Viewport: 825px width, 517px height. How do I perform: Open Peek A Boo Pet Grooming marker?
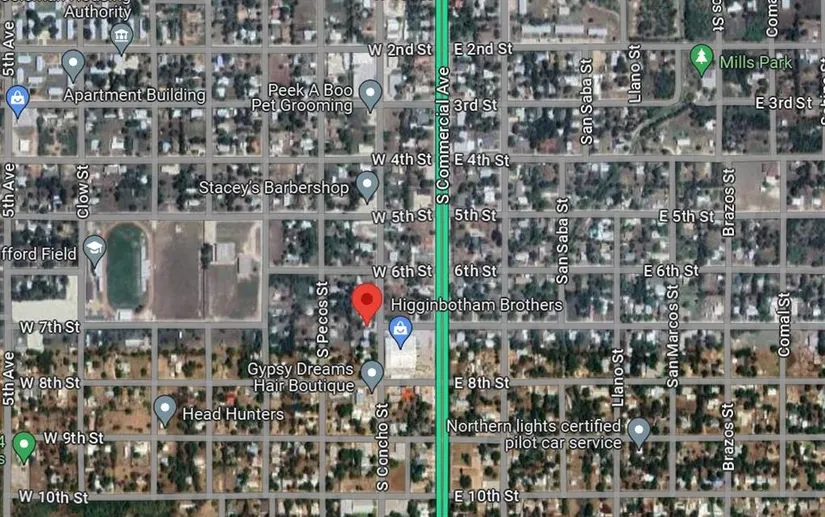371,95
